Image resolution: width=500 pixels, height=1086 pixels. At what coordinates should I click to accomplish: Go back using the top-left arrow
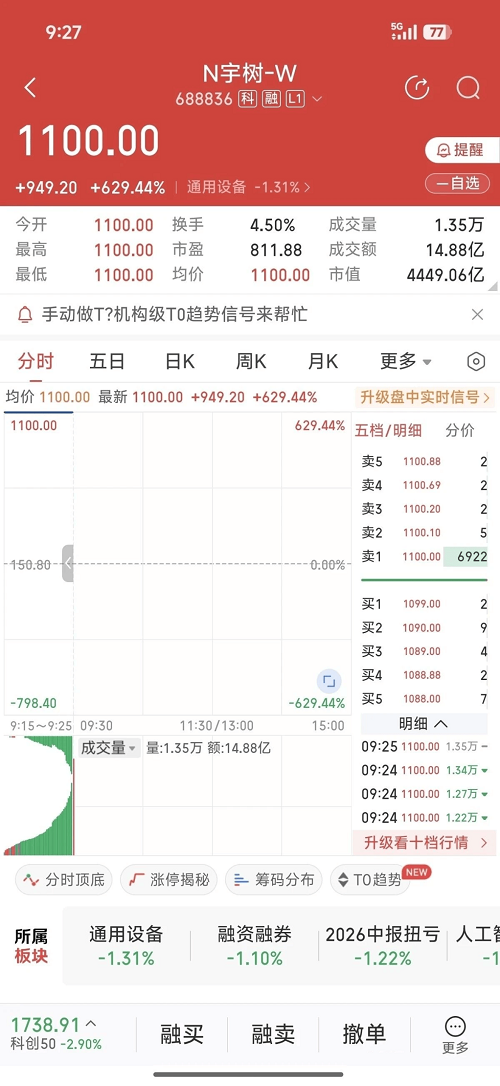coord(30,88)
